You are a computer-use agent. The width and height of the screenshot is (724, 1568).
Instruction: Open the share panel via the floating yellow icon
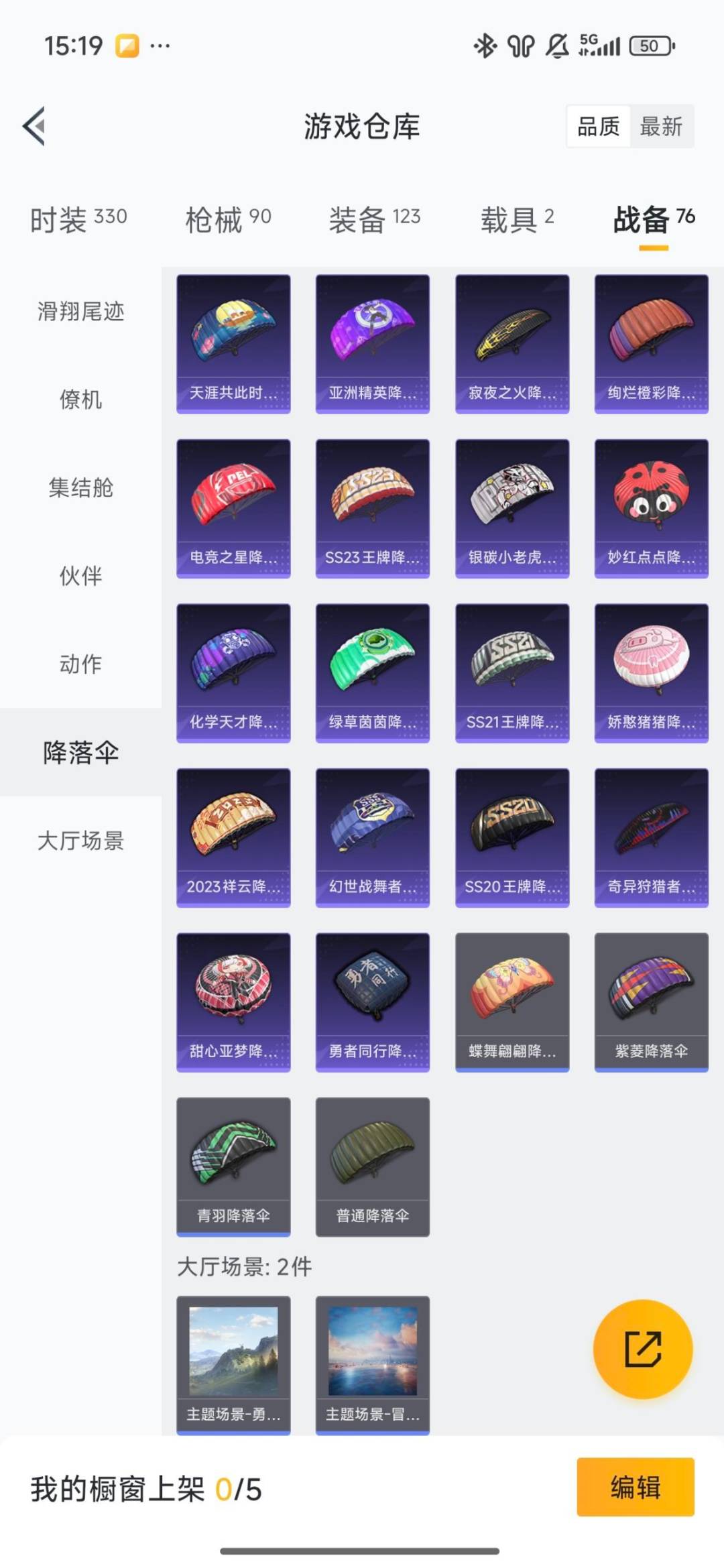click(x=642, y=1350)
